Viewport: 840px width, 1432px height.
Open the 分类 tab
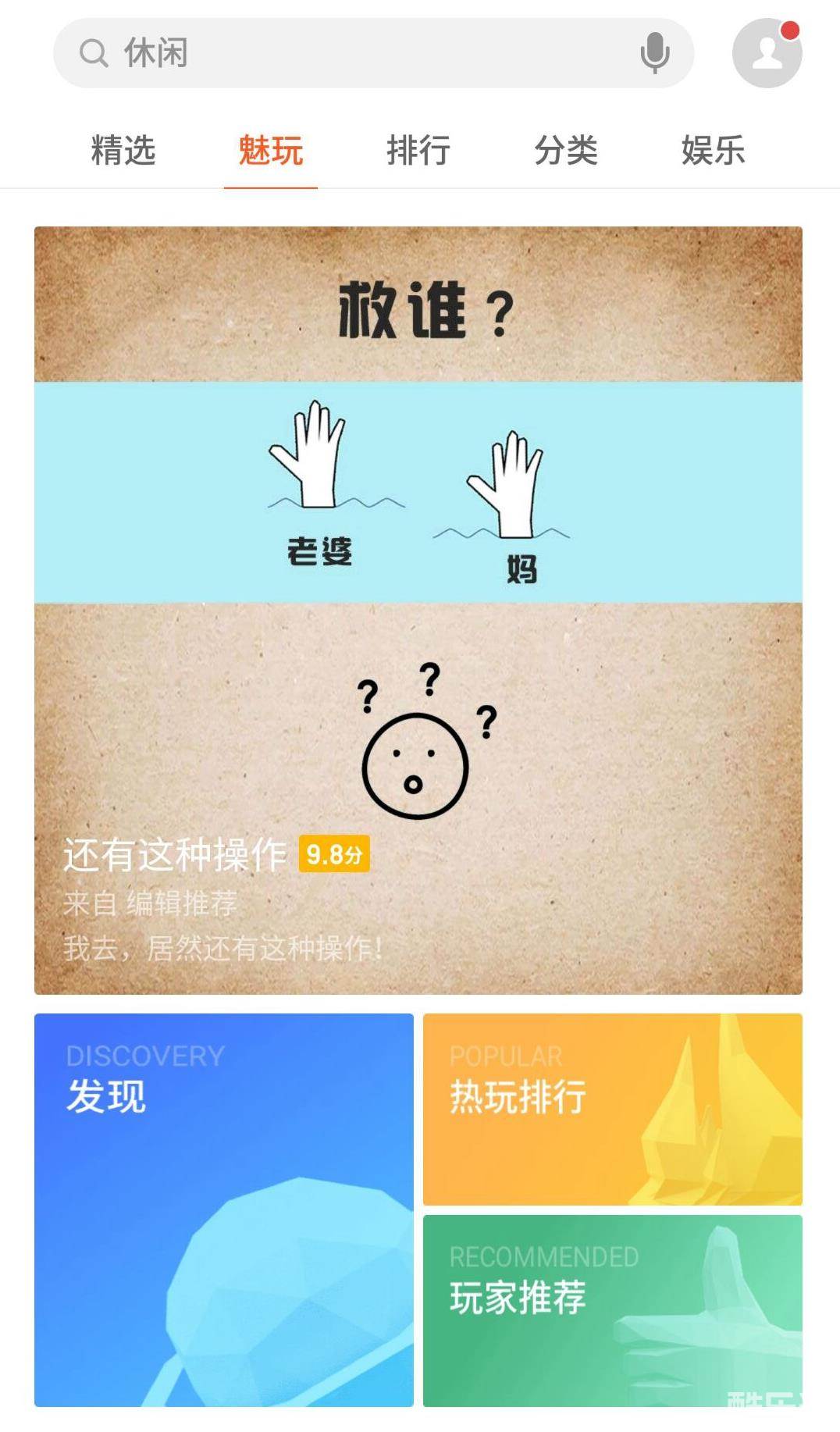(x=566, y=150)
